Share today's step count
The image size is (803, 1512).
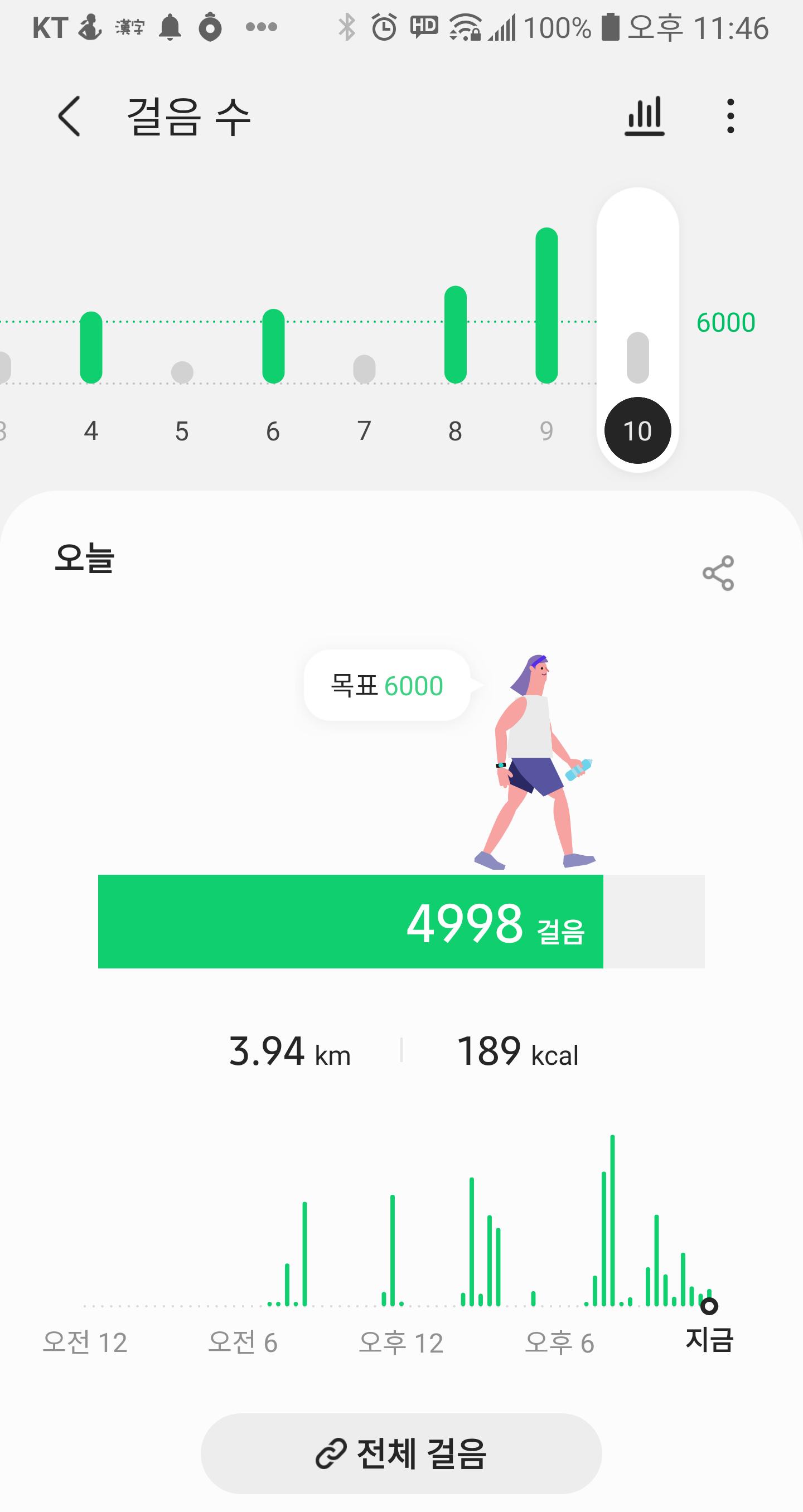pos(718,573)
